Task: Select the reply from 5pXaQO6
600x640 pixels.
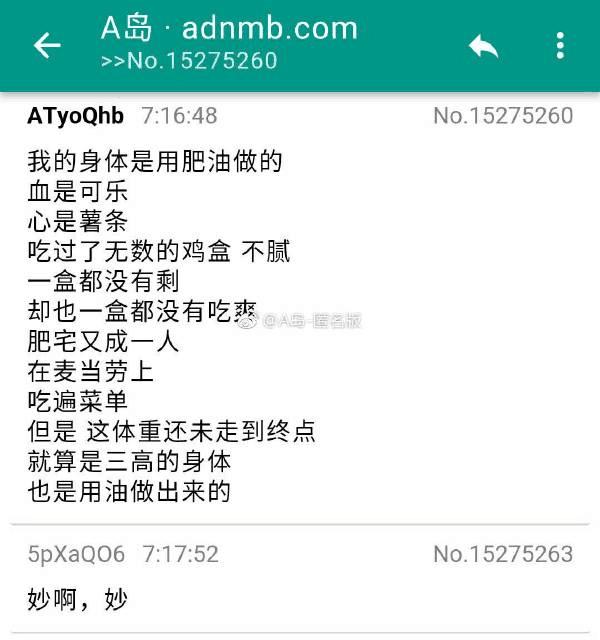Action: point(300,578)
